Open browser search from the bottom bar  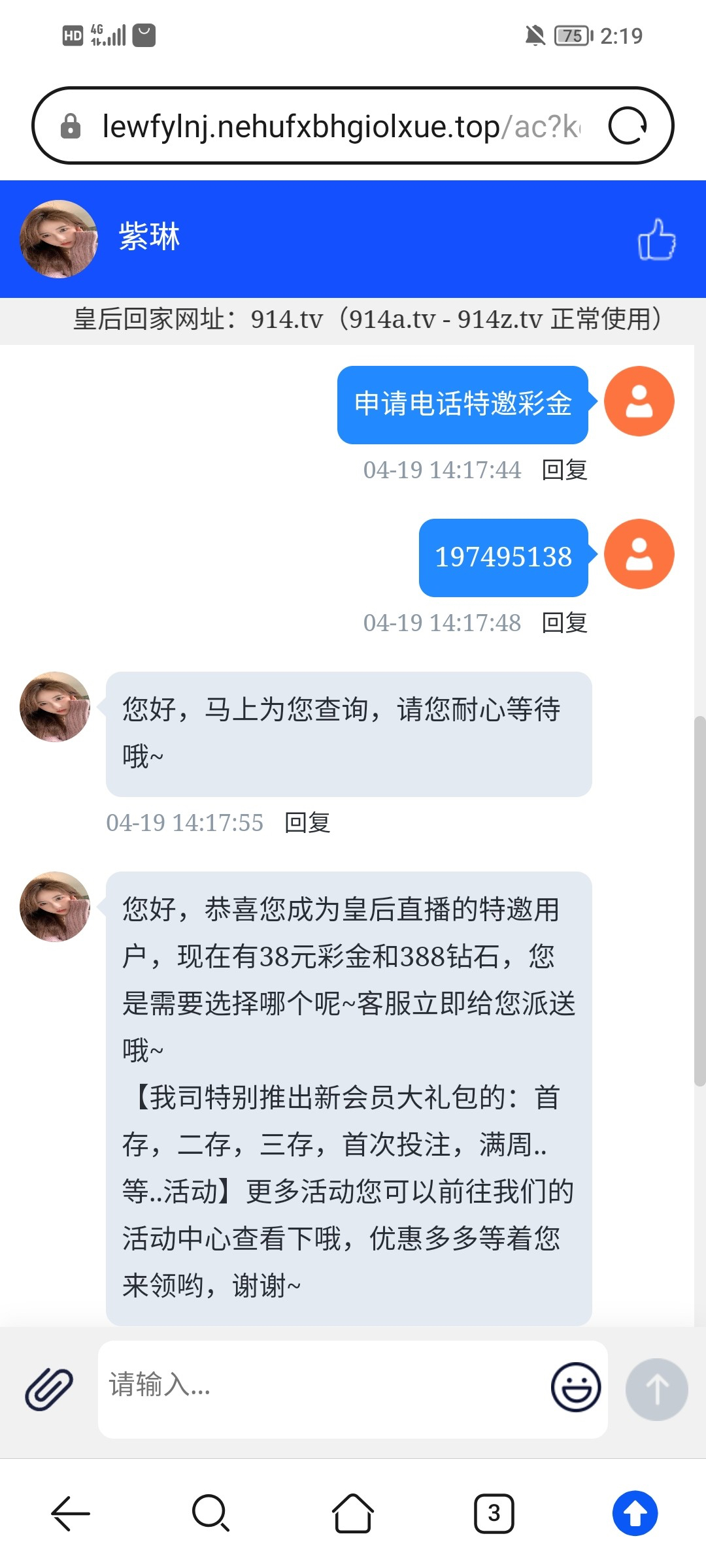(x=210, y=1513)
